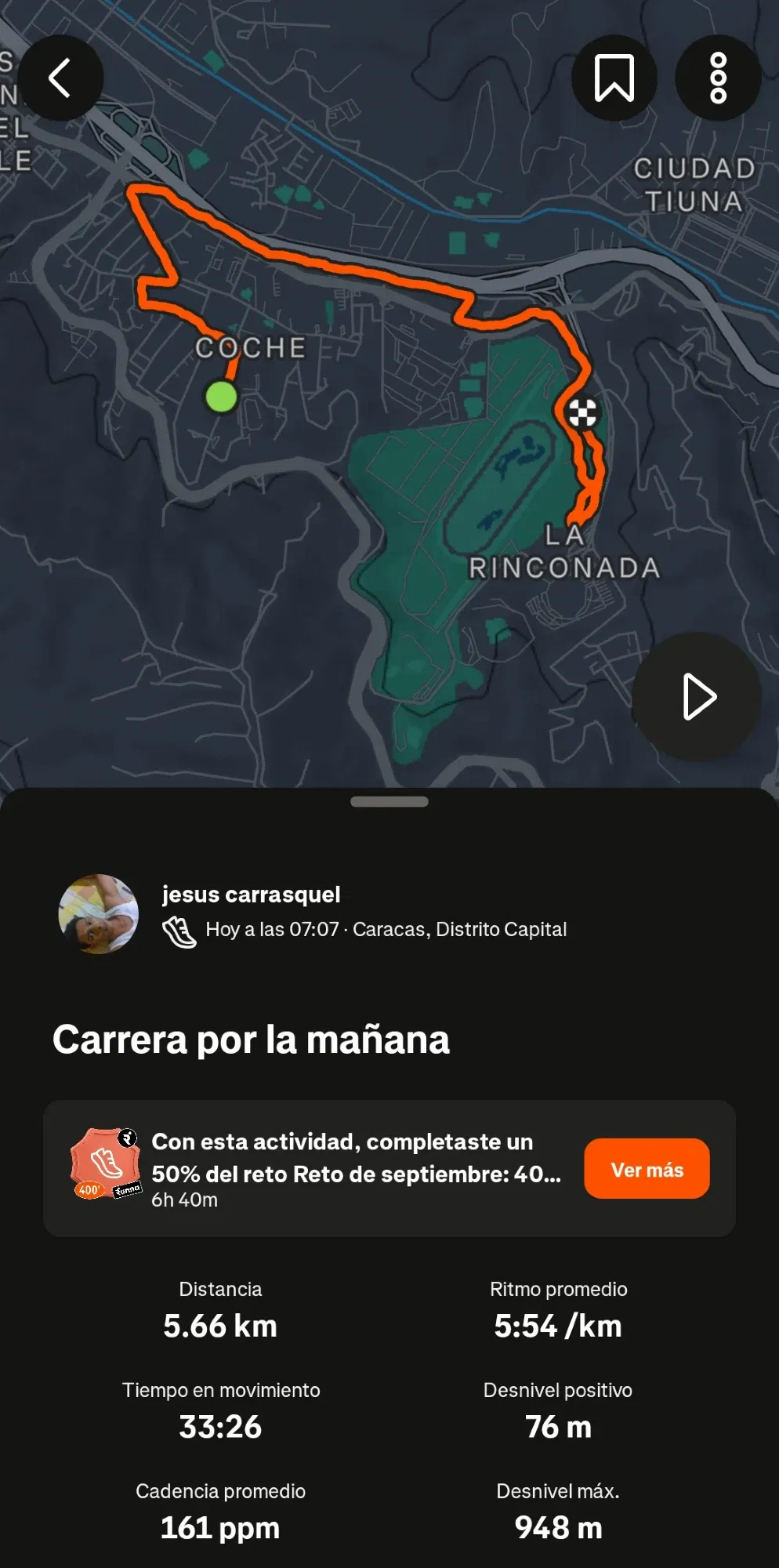Bookmark this activity
This screenshot has width=779, height=1568.
tap(614, 78)
